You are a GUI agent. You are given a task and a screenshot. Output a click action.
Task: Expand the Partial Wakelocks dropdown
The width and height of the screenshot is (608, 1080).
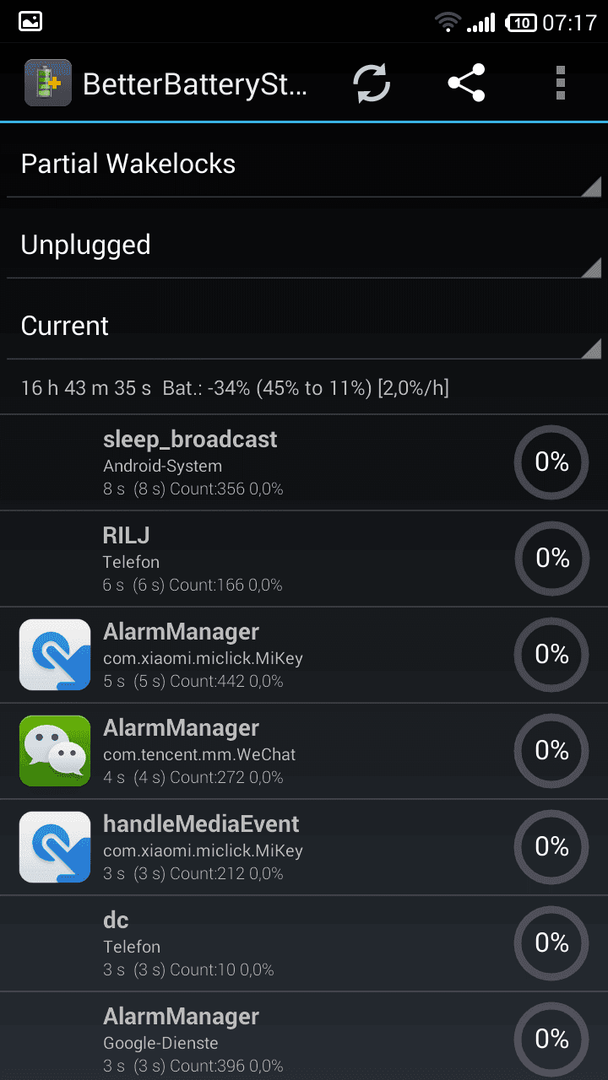pos(304,165)
